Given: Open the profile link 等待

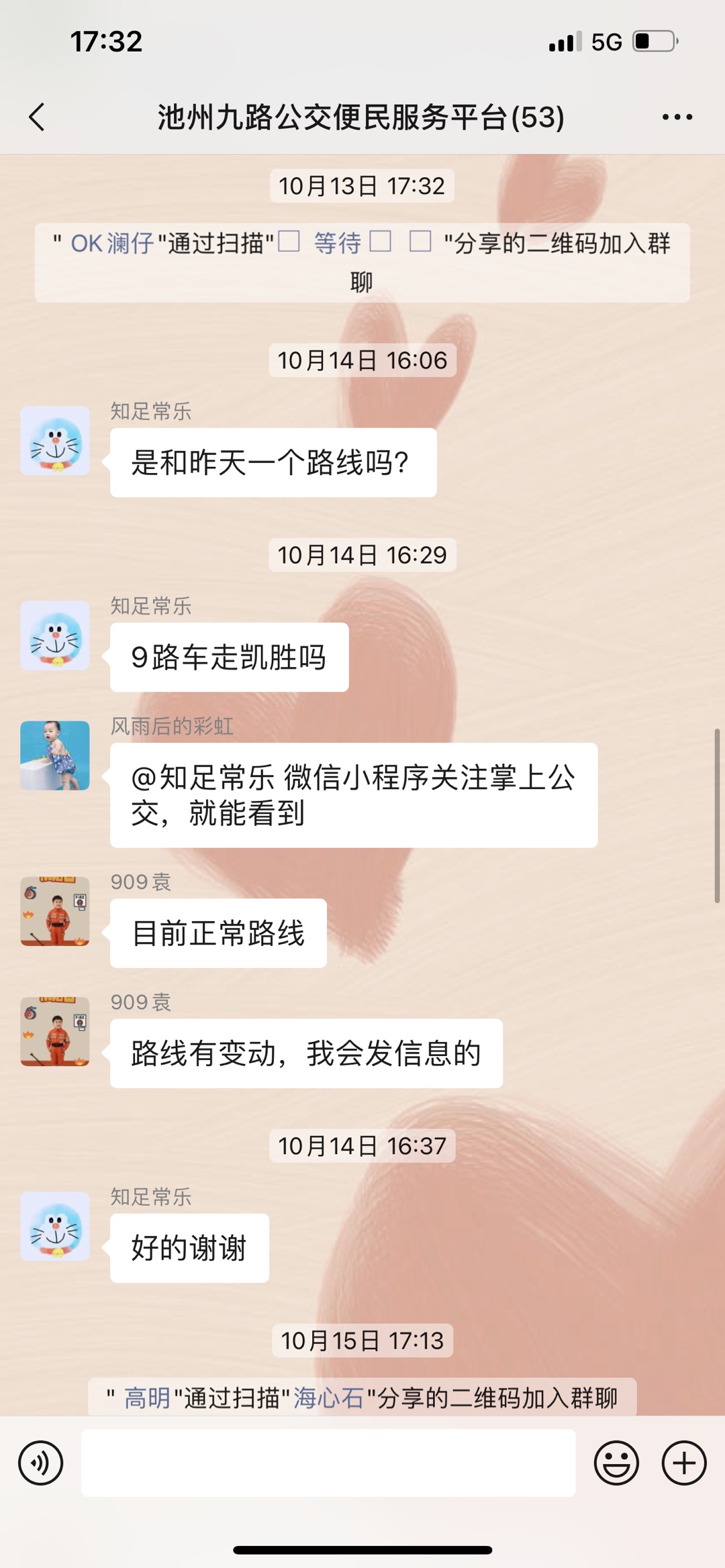Looking at the screenshot, I should pos(338,244).
